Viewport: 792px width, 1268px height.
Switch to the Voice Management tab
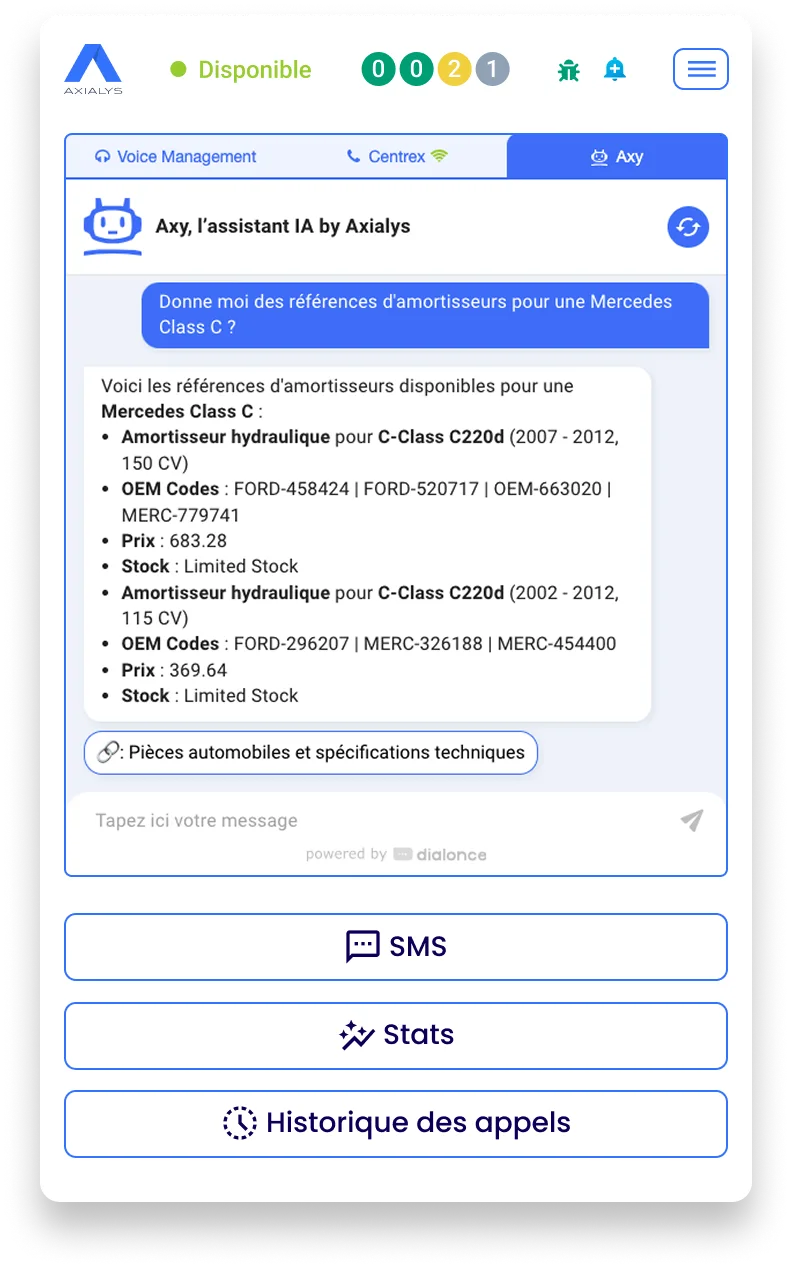click(x=176, y=157)
